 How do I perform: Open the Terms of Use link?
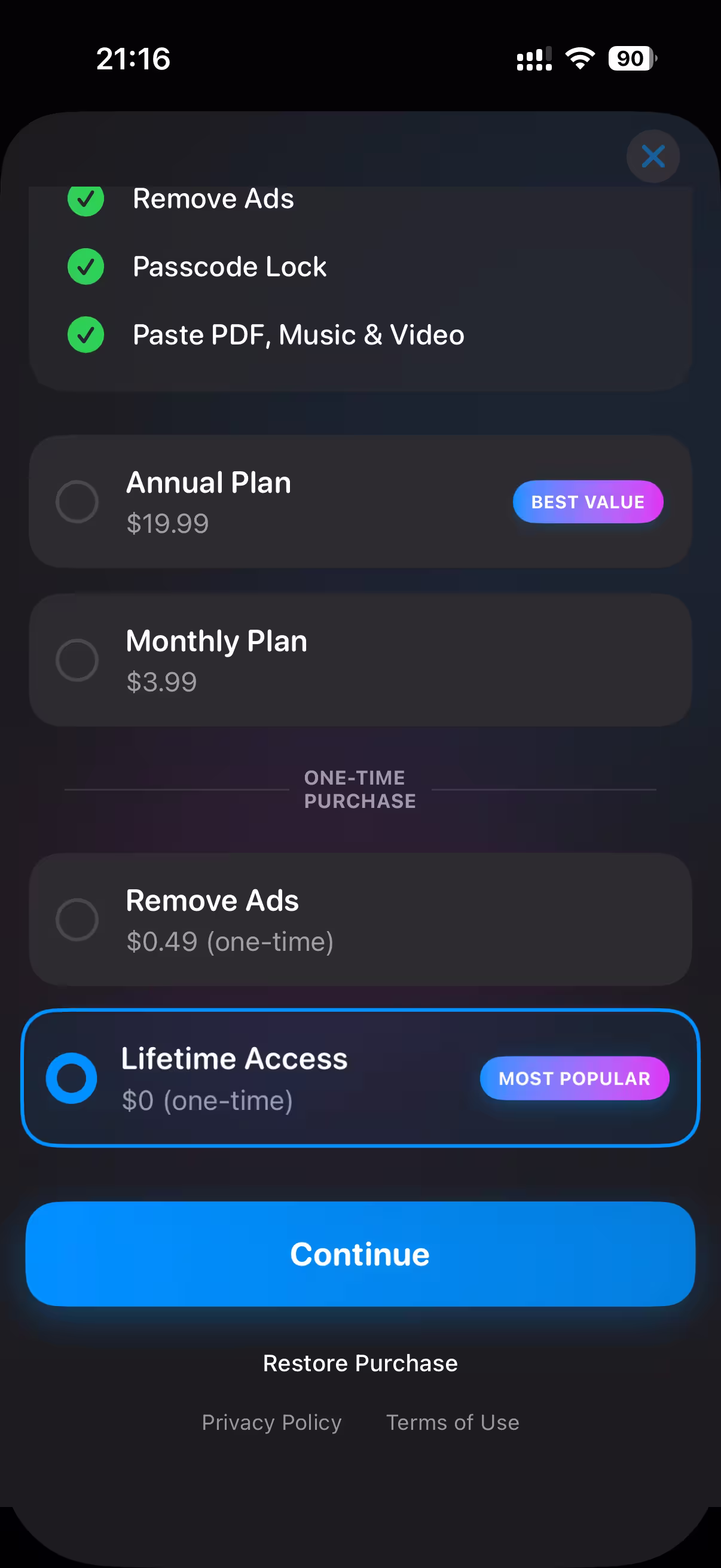(x=453, y=1423)
